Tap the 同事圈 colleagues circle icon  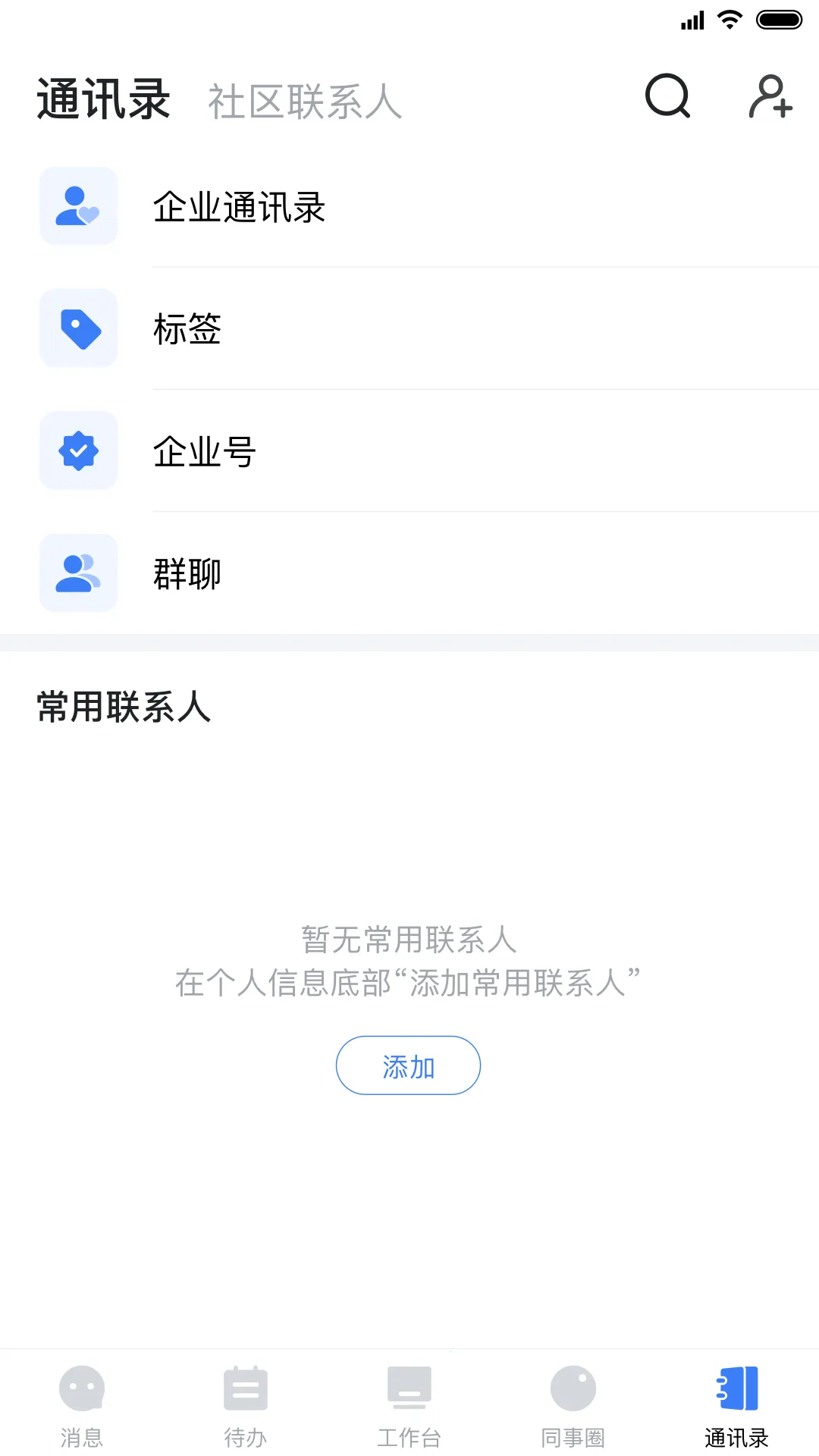[573, 1392]
